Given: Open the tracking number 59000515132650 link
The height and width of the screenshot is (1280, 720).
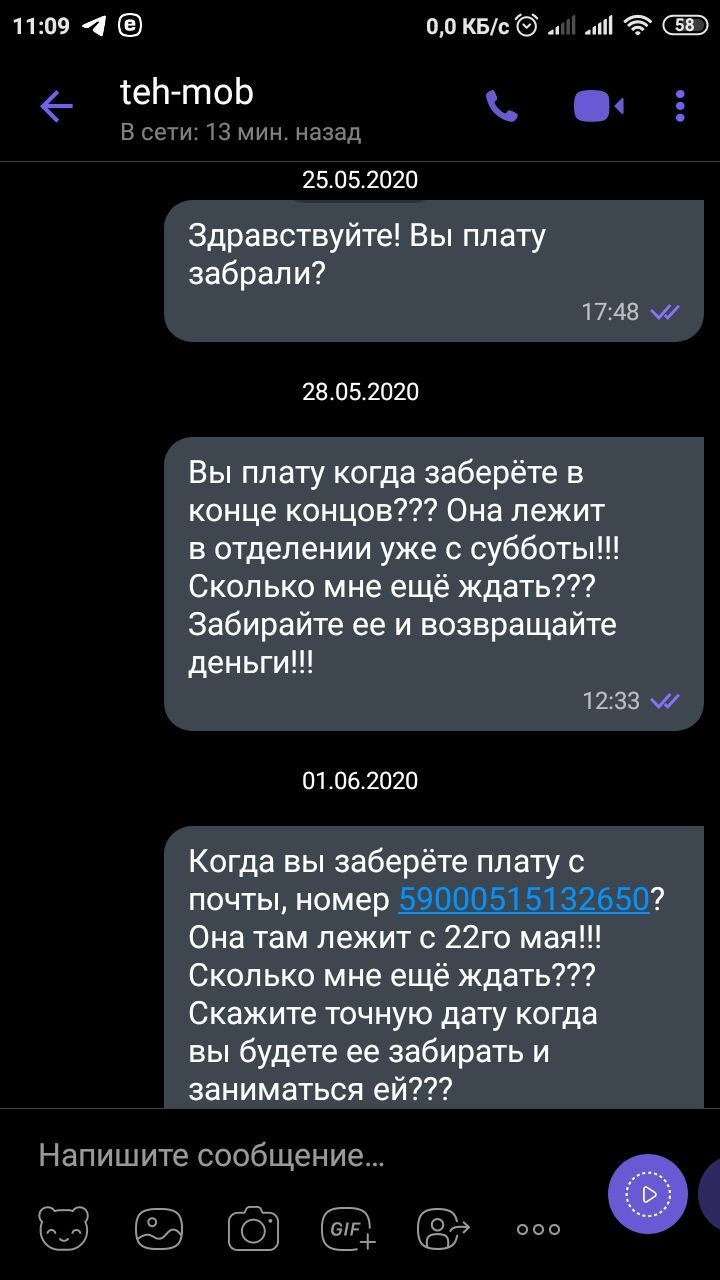Looking at the screenshot, I should point(524,899).
